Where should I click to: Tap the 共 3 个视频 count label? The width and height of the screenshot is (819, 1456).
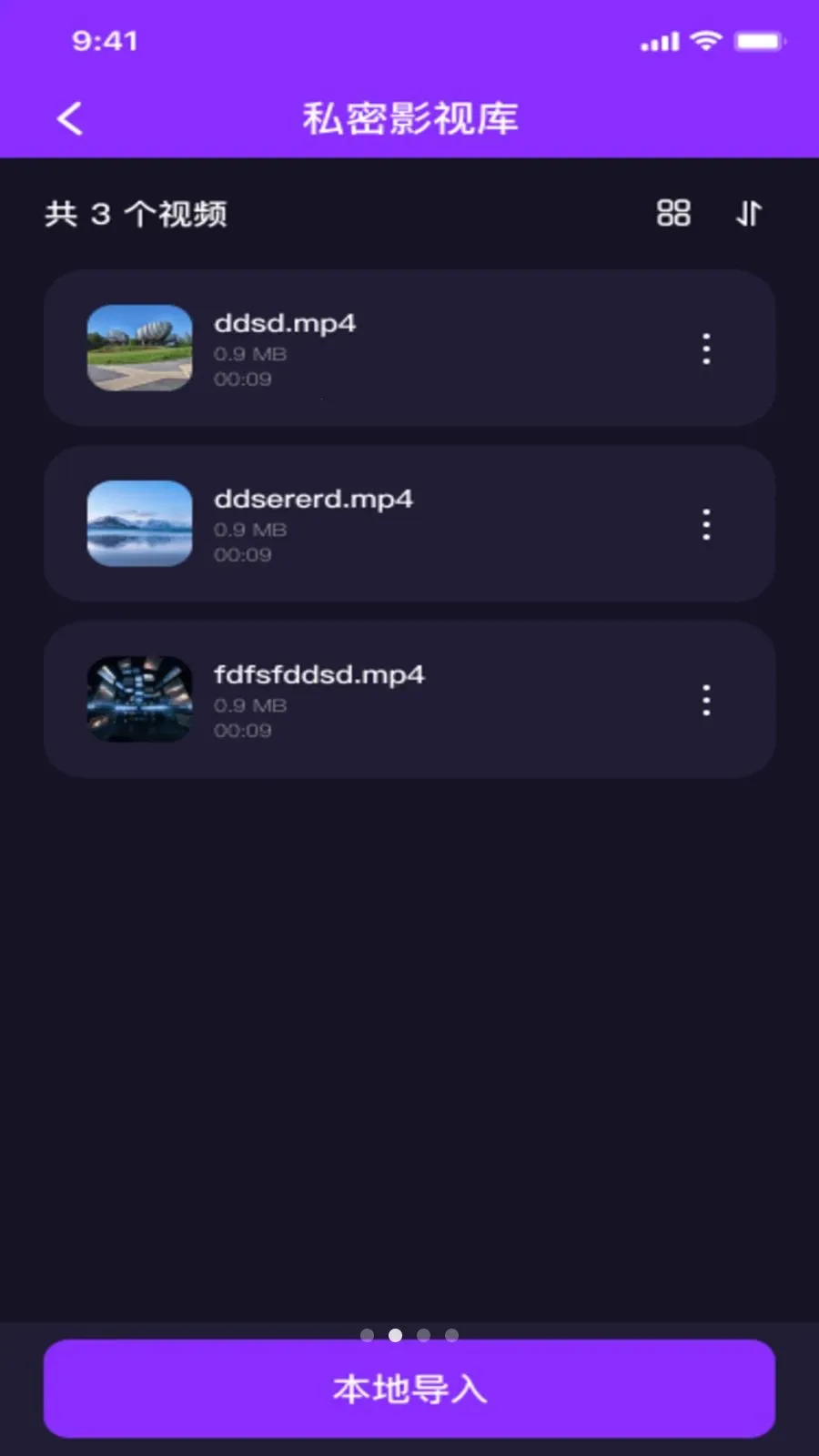tap(135, 215)
